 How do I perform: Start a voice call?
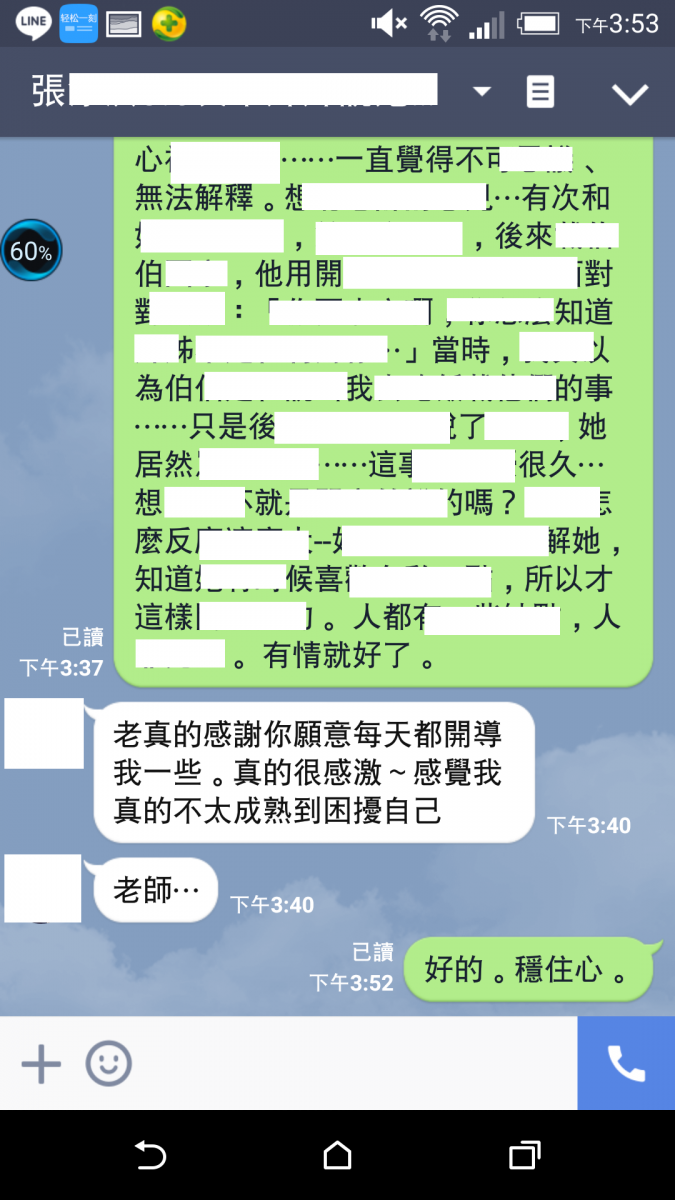pyautogui.click(x=626, y=1064)
